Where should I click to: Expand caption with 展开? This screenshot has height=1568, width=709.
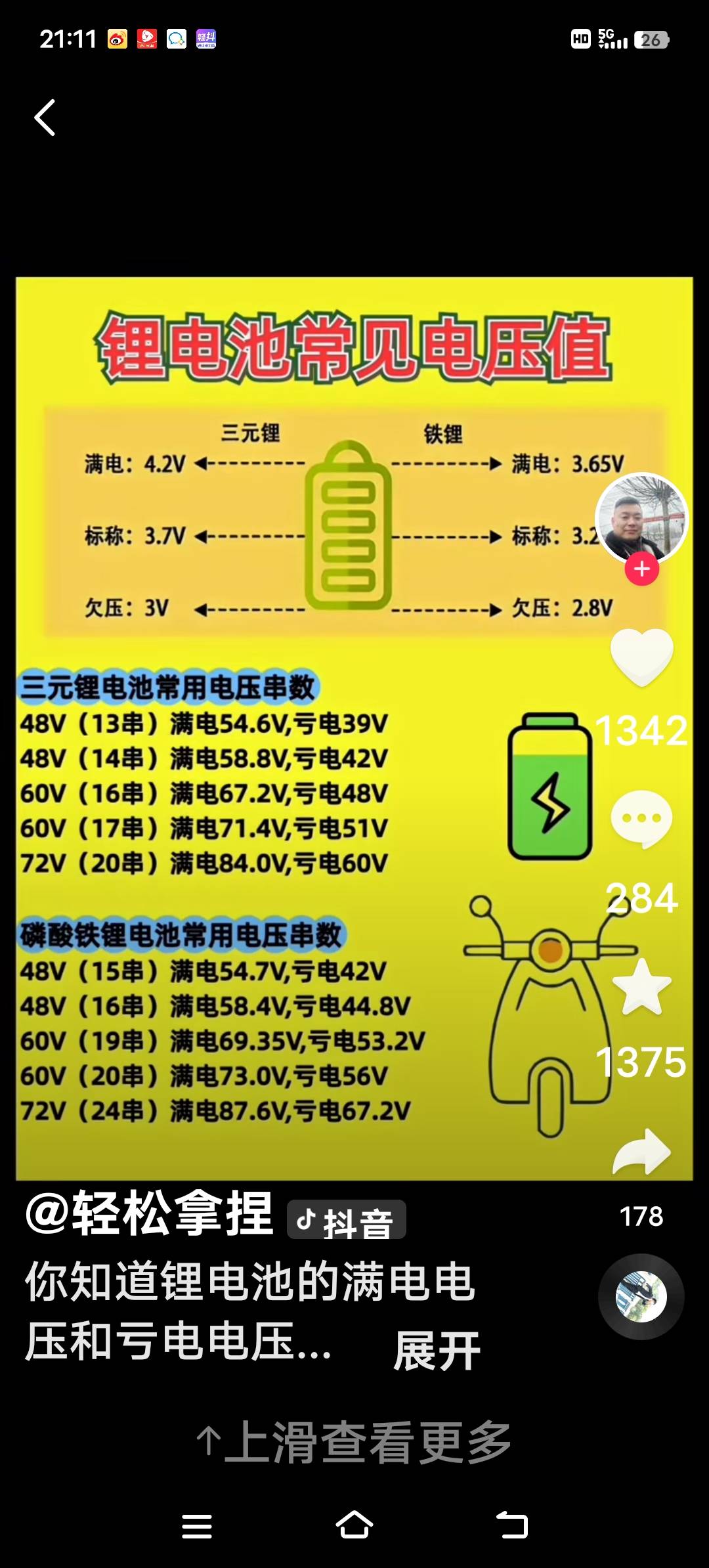[437, 1351]
